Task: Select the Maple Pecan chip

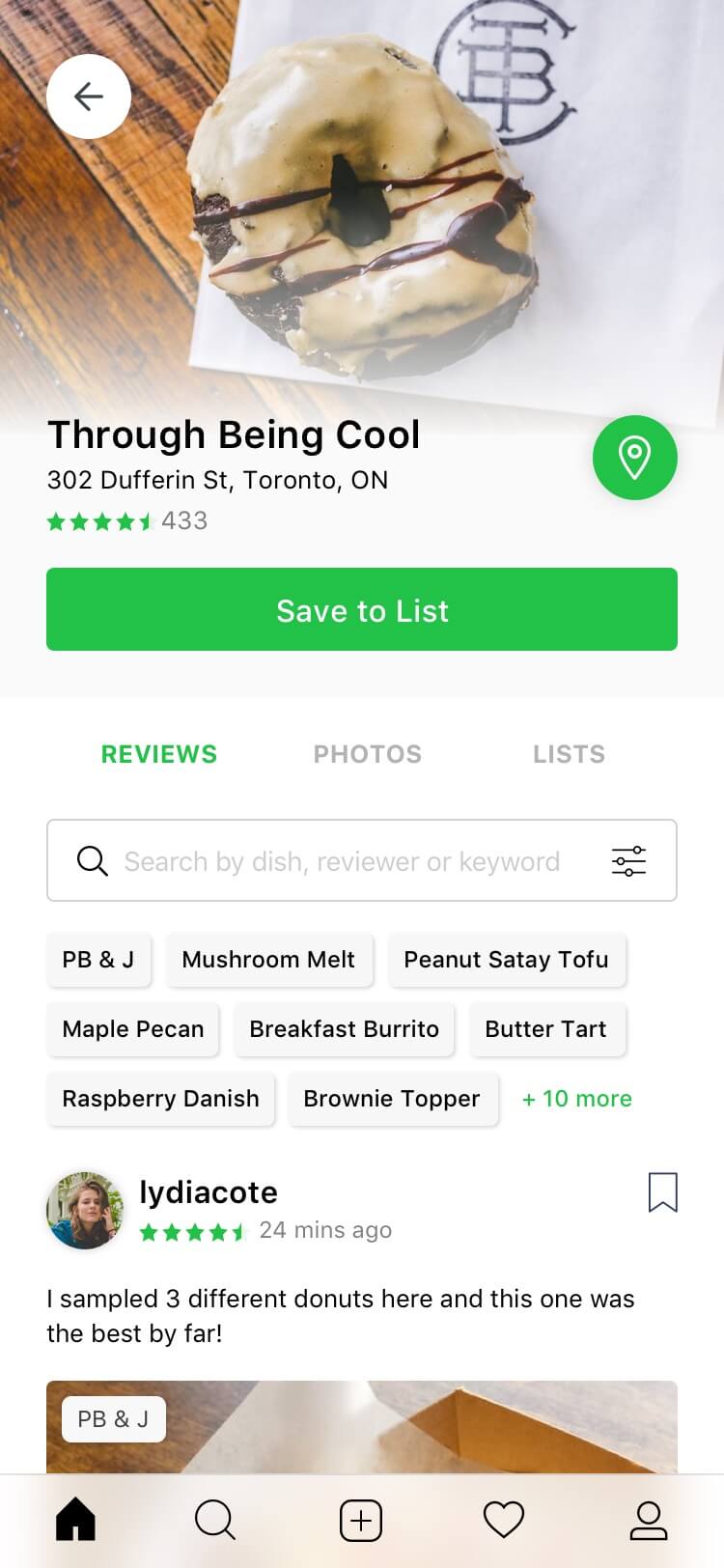Action: tap(133, 1029)
